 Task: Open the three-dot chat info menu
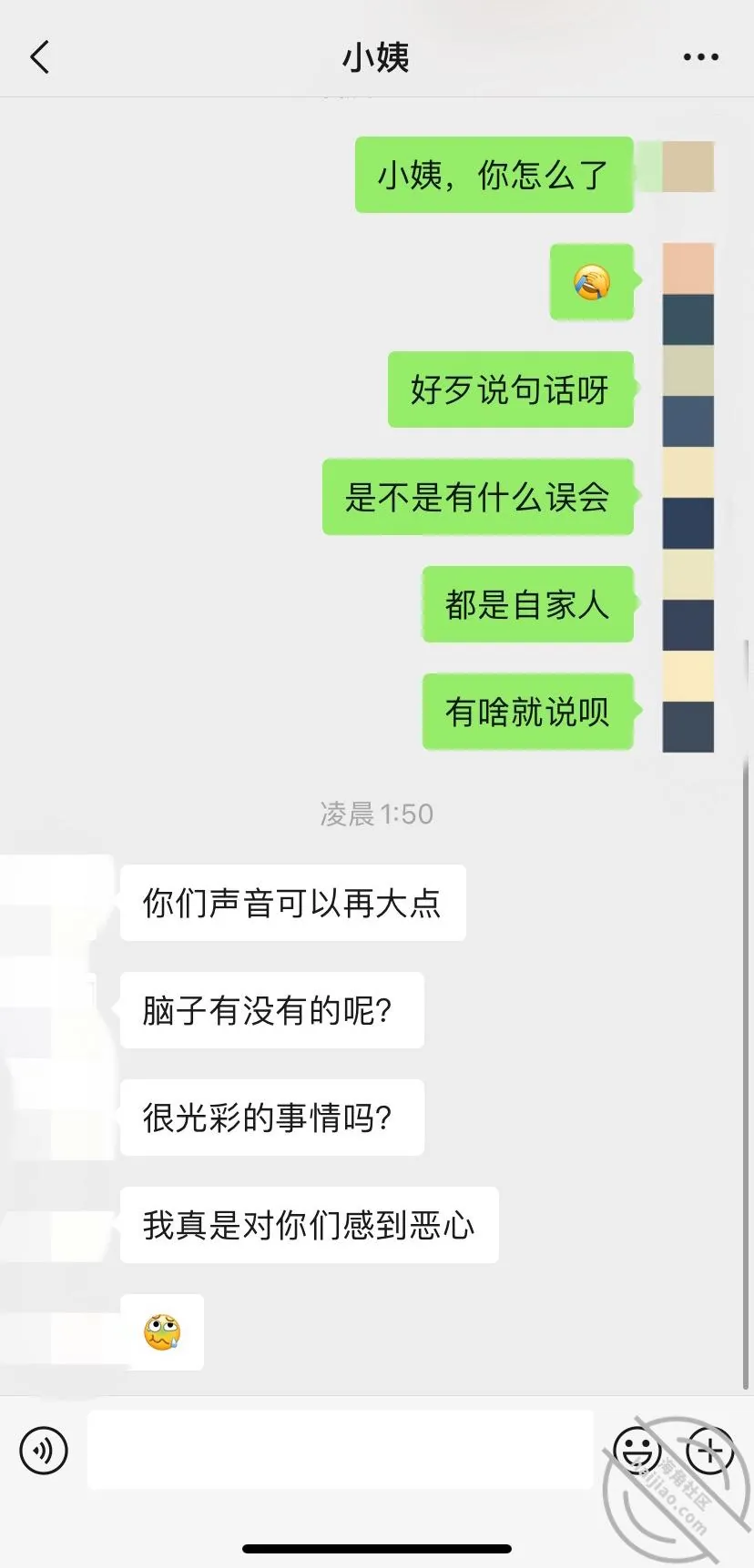pyautogui.click(x=700, y=57)
